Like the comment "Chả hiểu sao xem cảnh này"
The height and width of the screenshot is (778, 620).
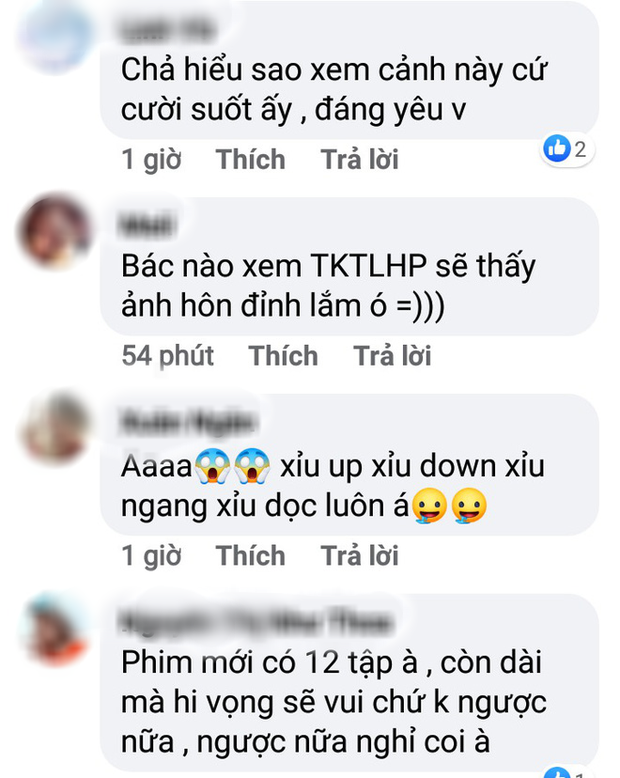click(250, 160)
